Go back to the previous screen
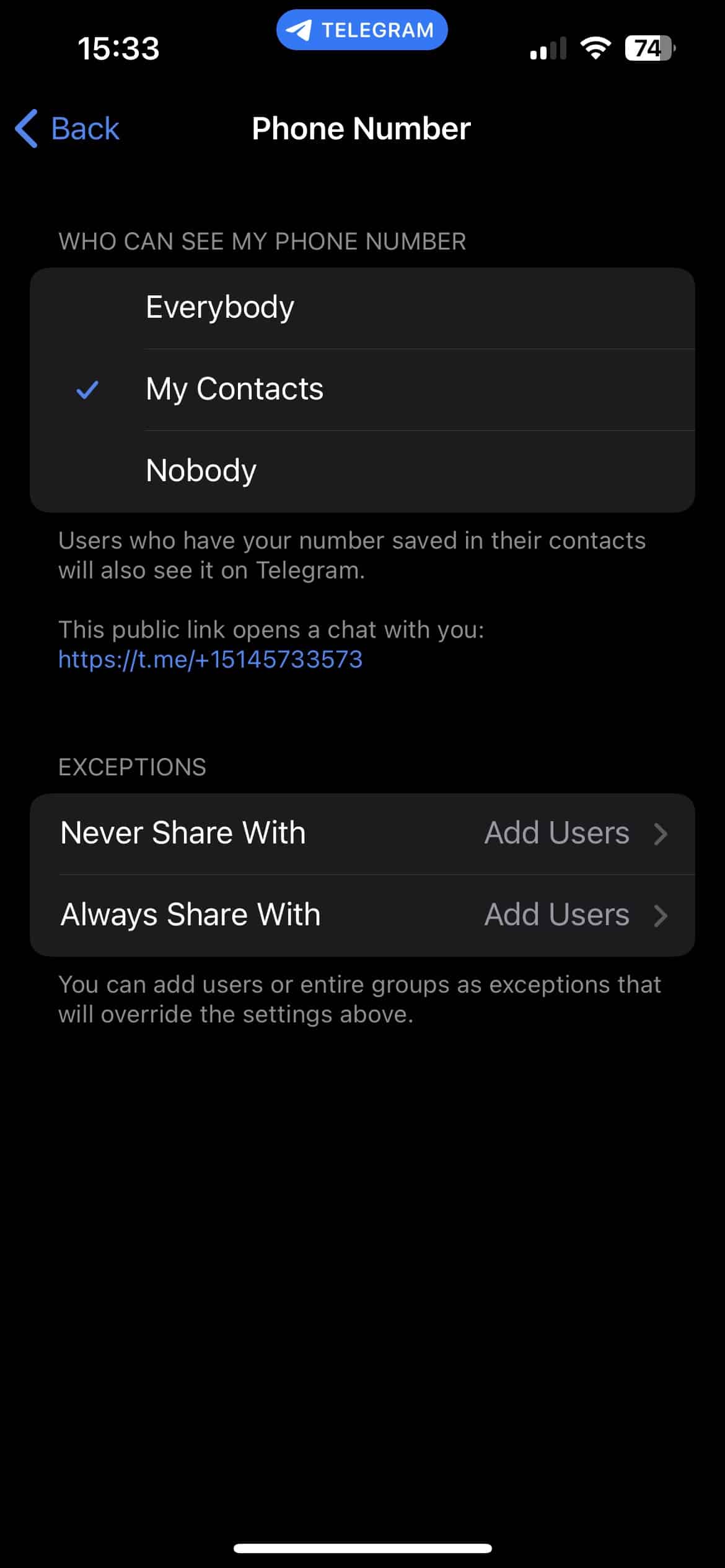 click(67, 129)
